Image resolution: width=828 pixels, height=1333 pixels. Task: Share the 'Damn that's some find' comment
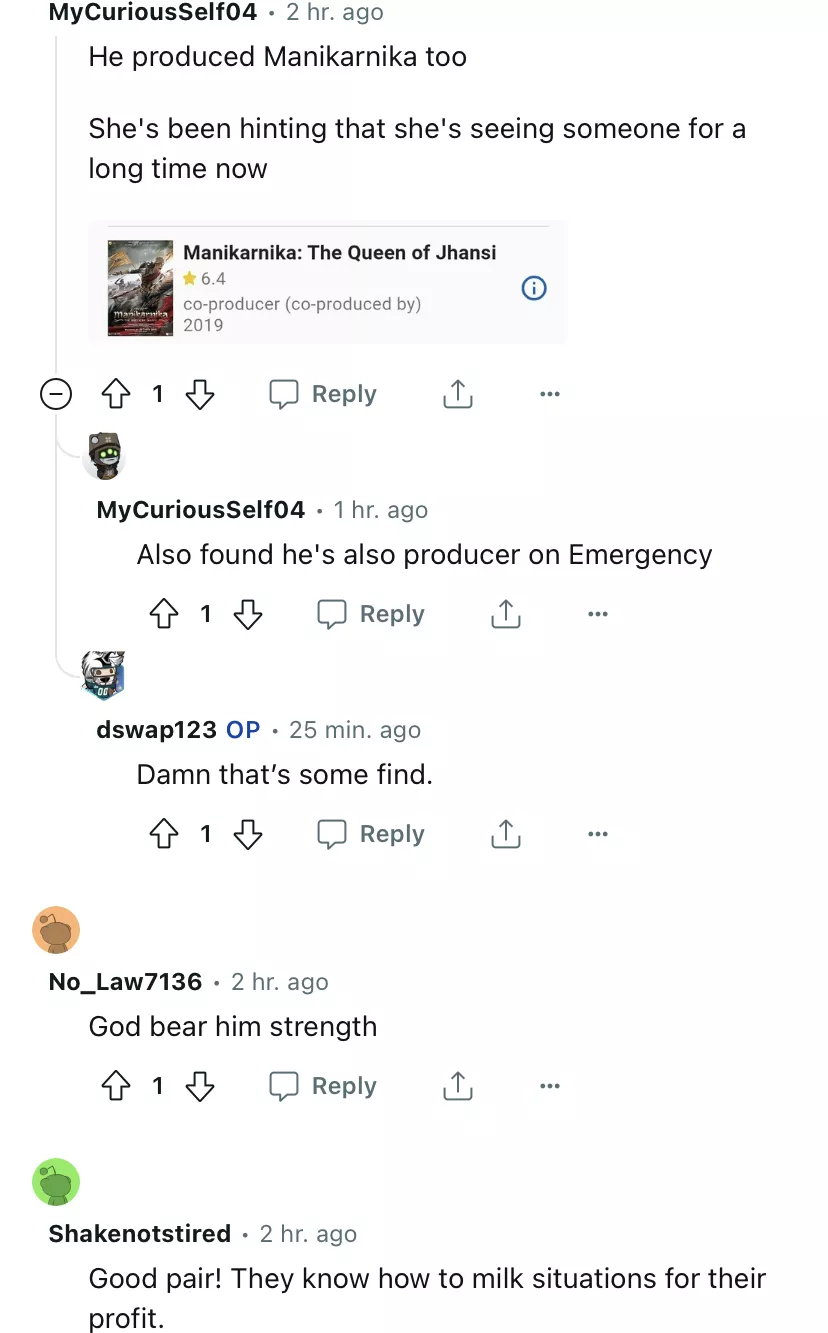coord(505,835)
